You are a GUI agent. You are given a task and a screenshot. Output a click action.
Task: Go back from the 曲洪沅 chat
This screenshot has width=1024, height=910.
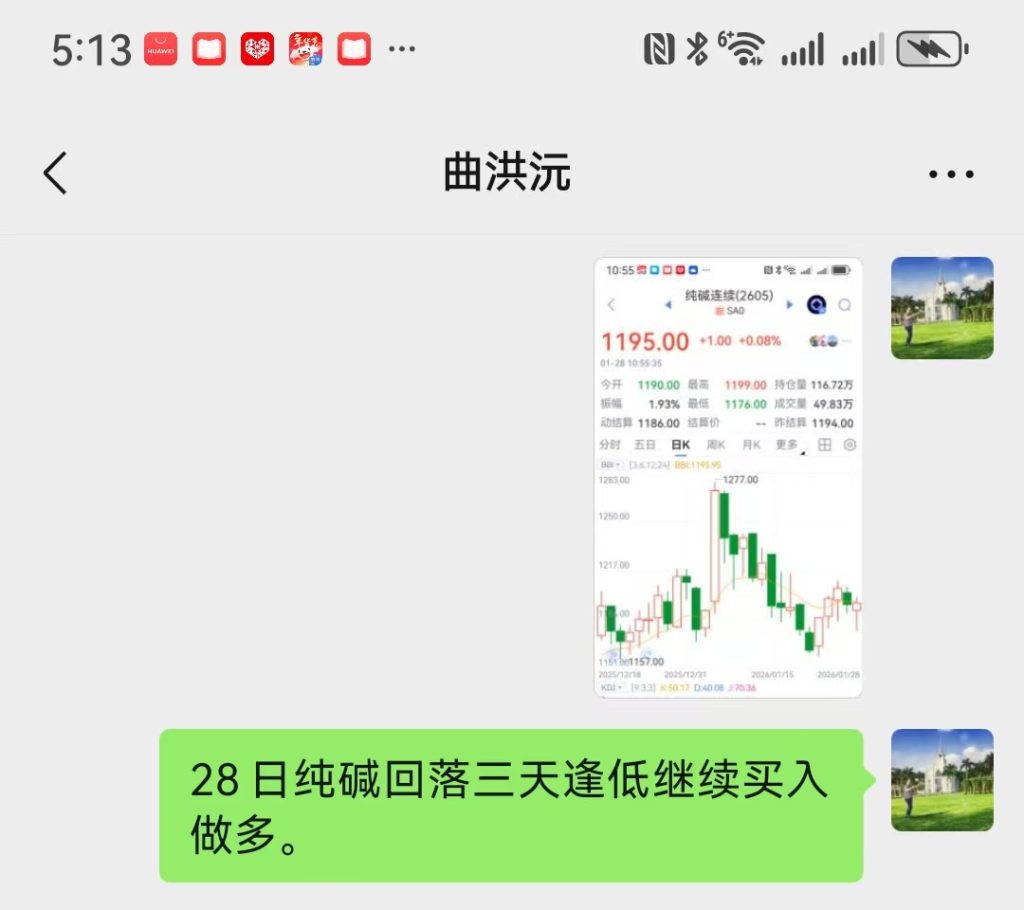coord(56,173)
